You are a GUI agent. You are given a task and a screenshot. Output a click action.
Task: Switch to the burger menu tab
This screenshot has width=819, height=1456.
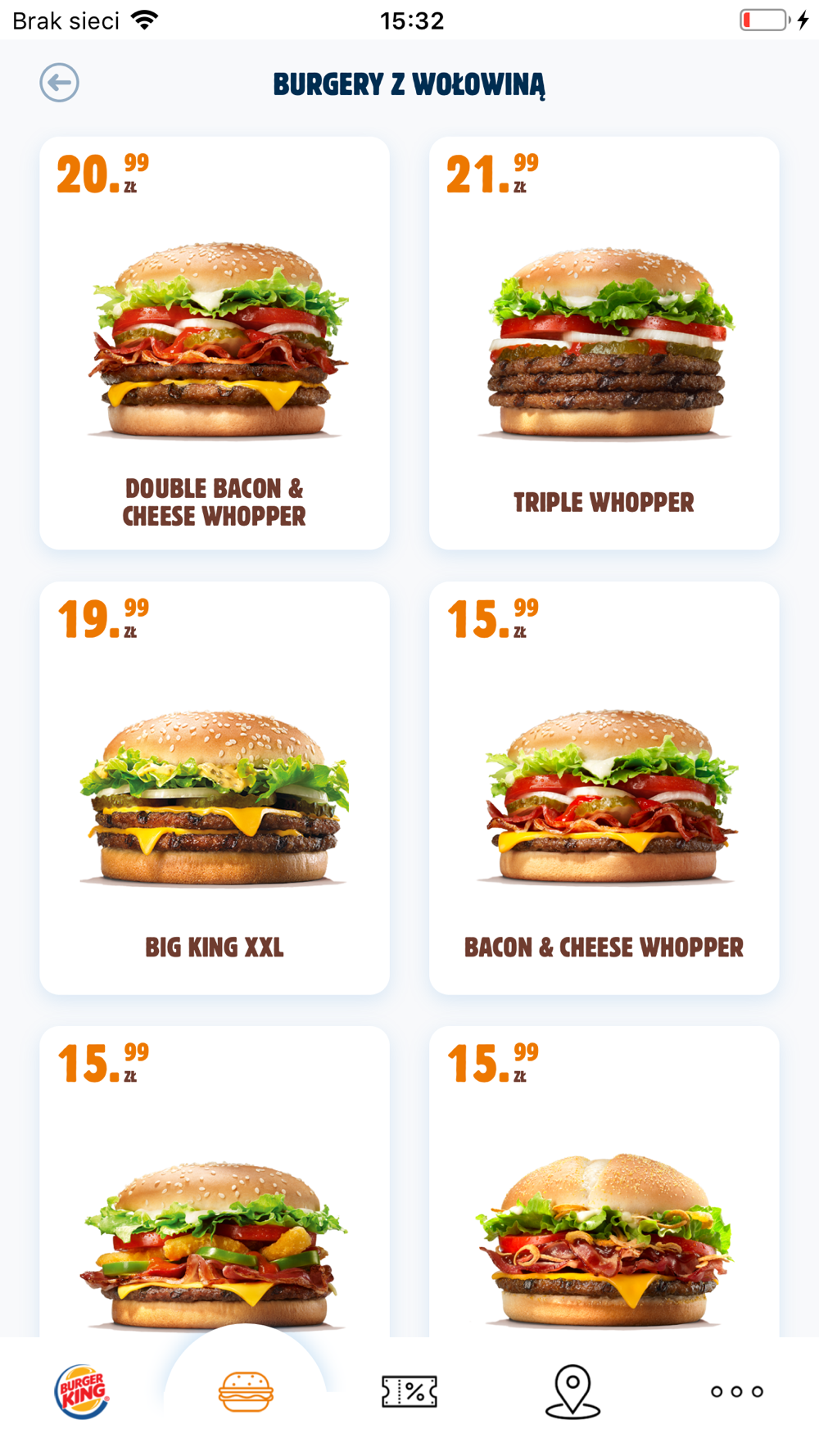point(246,1391)
